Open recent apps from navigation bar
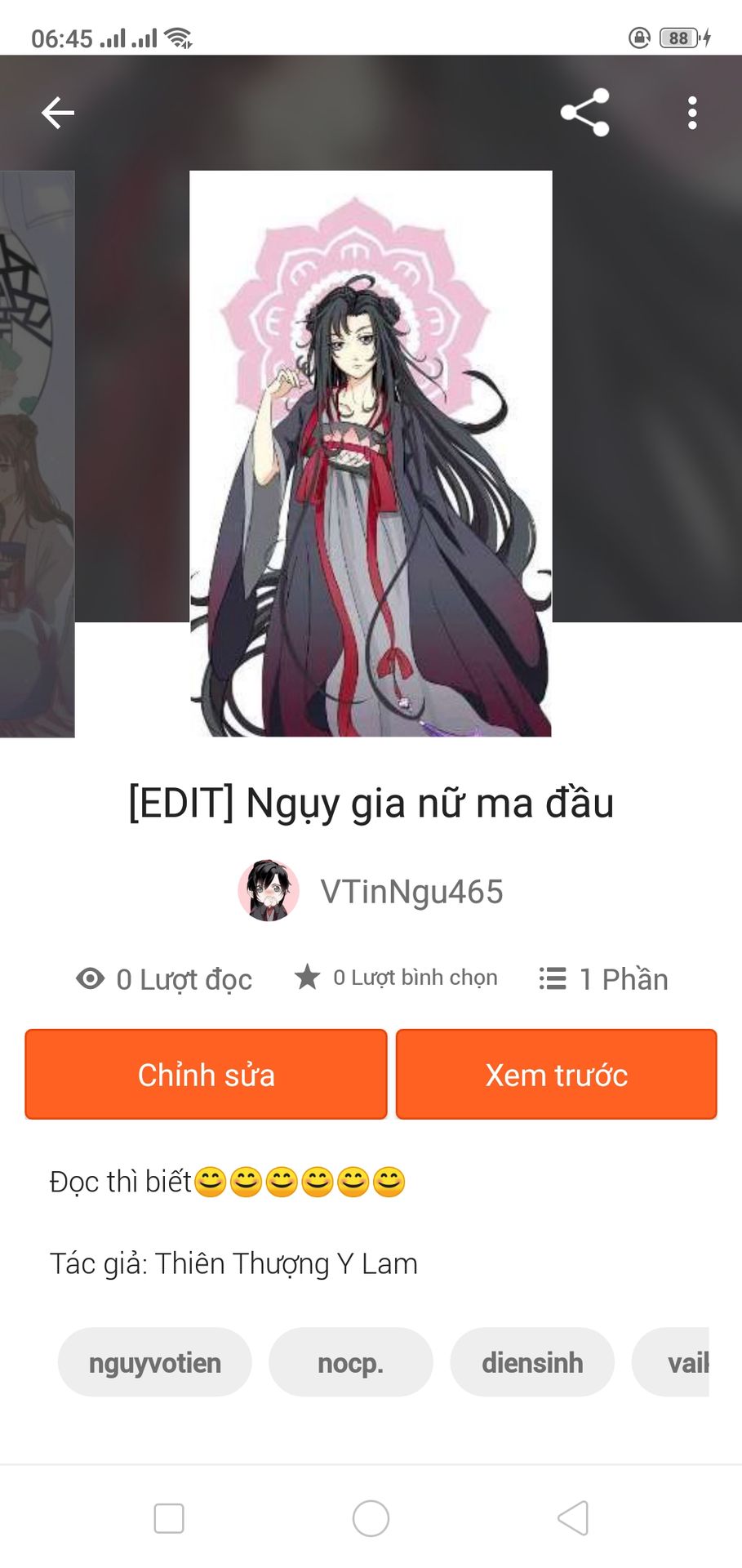742x1568 pixels. pyautogui.click(x=169, y=1518)
